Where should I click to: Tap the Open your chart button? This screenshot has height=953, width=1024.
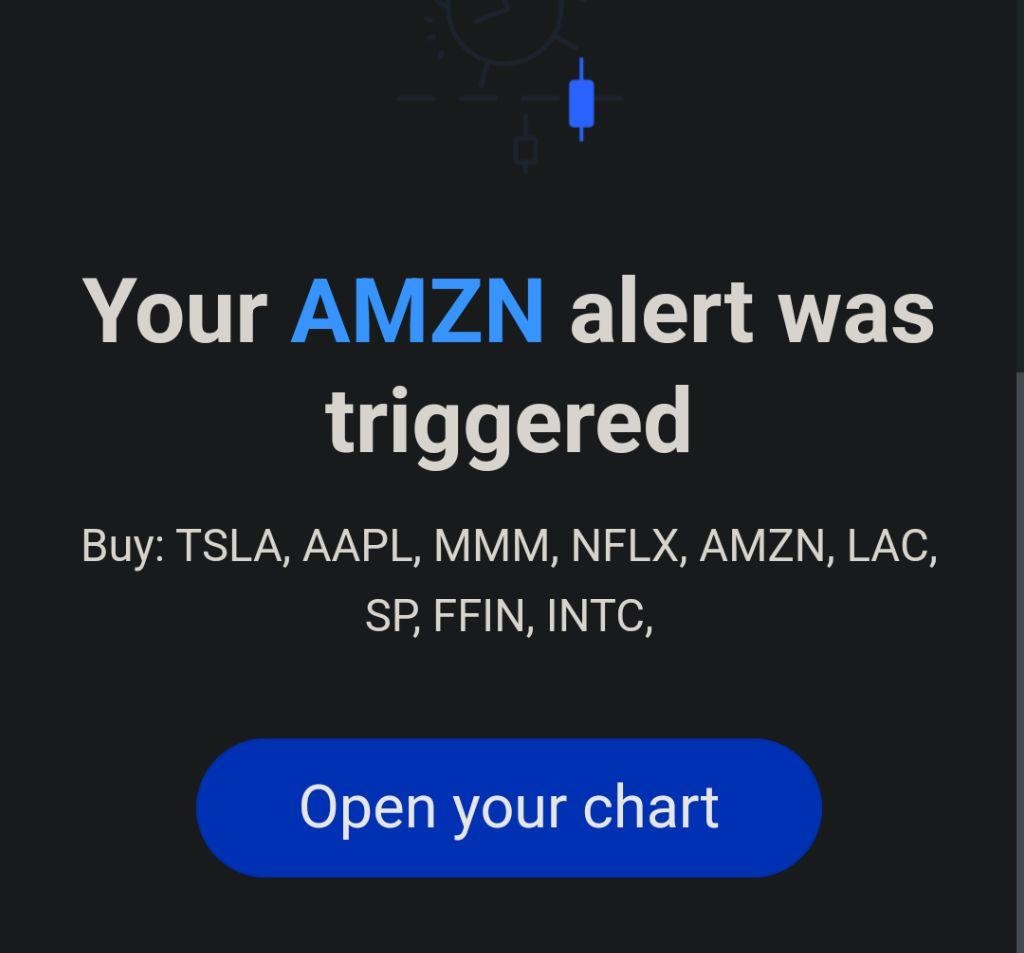[x=509, y=807]
